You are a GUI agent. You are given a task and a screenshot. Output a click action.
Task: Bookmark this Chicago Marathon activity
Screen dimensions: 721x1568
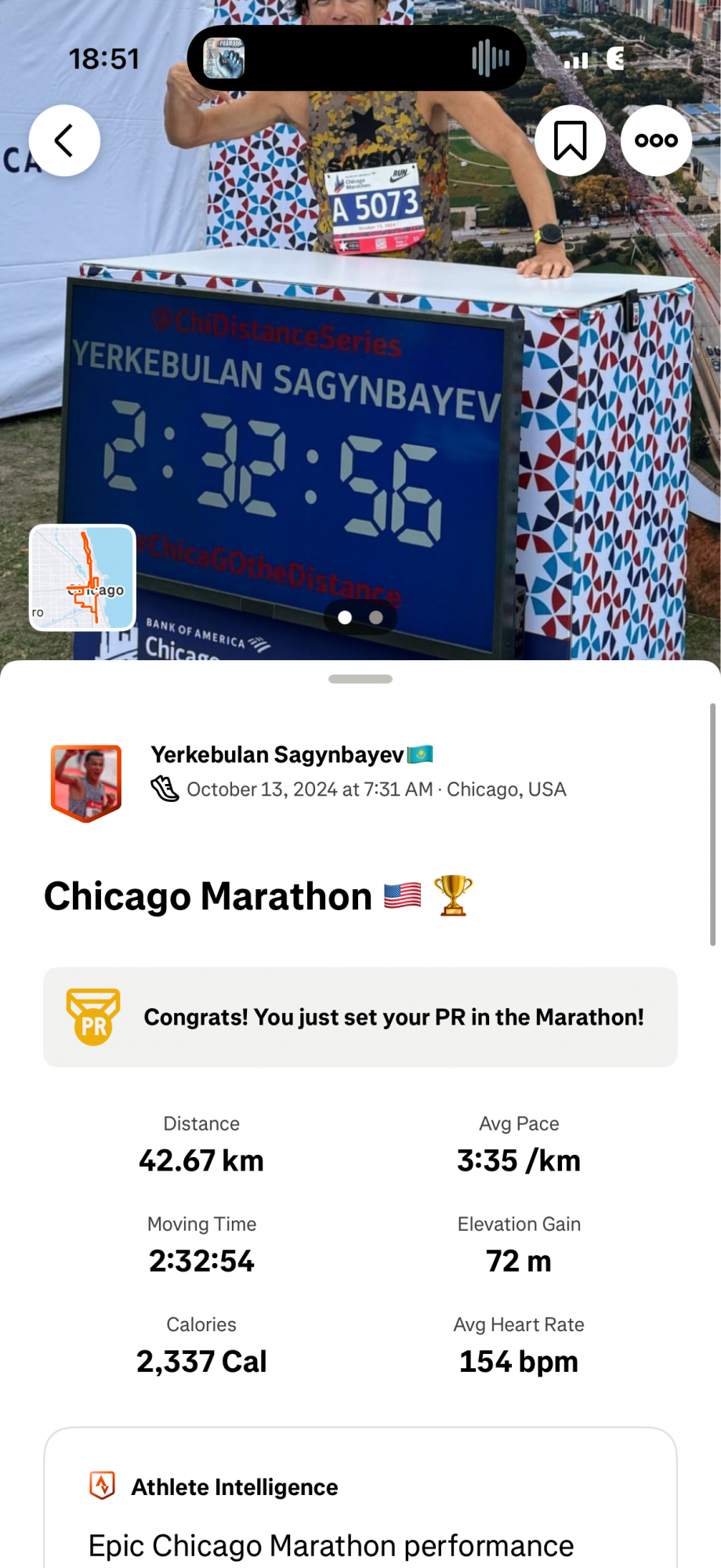coord(570,141)
